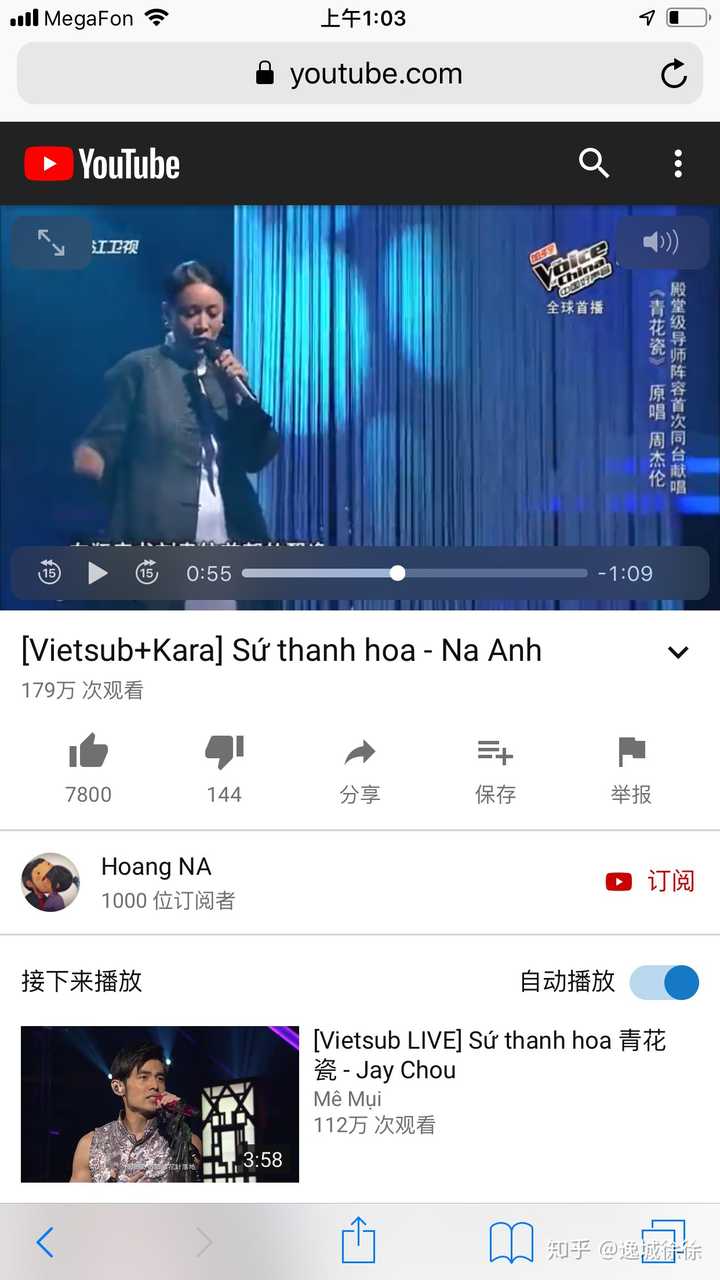The width and height of the screenshot is (720, 1280).
Task: Play the video
Action: click(97, 573)
